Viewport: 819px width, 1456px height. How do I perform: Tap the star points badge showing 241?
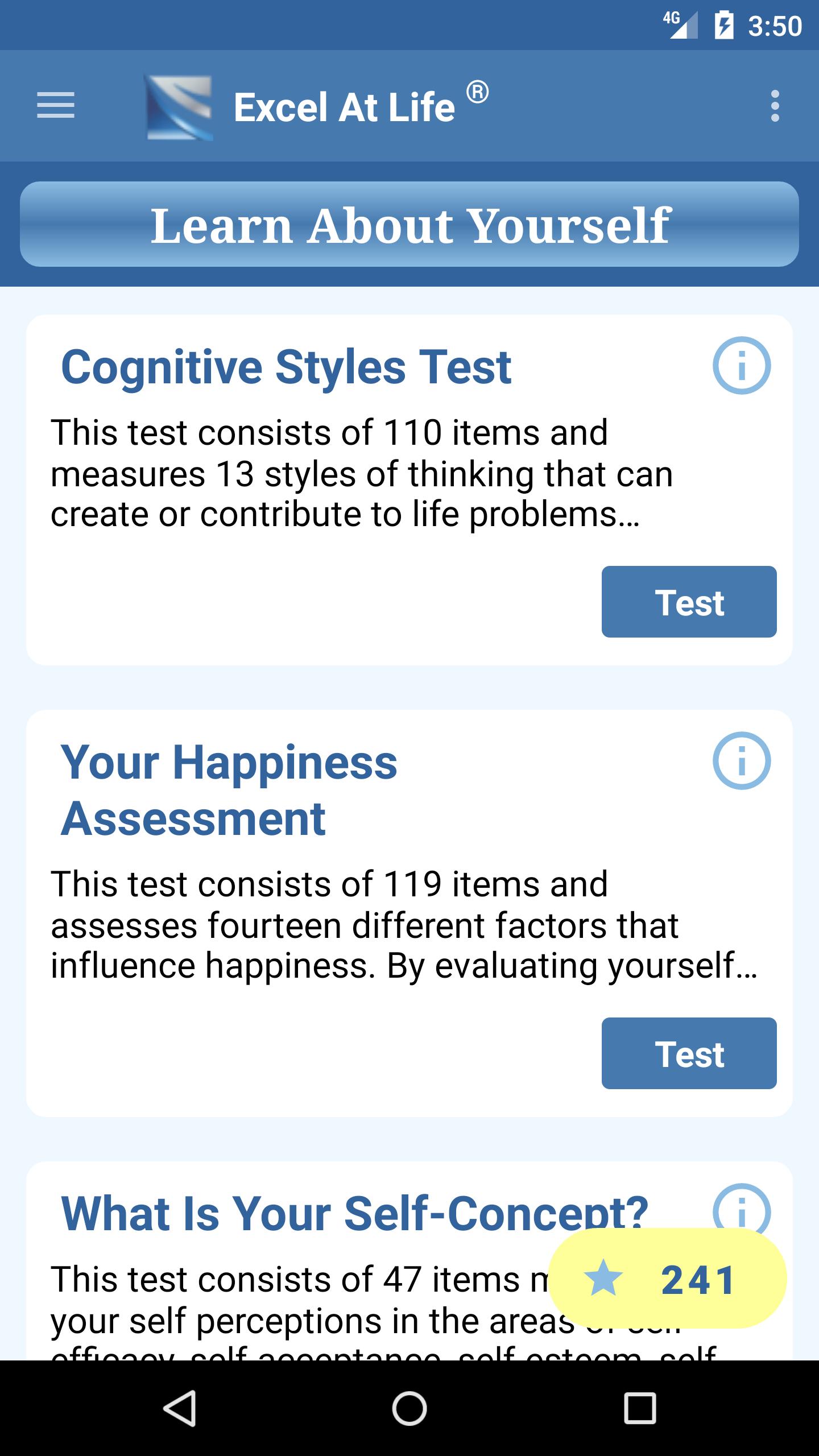[x=667, y=1279]
